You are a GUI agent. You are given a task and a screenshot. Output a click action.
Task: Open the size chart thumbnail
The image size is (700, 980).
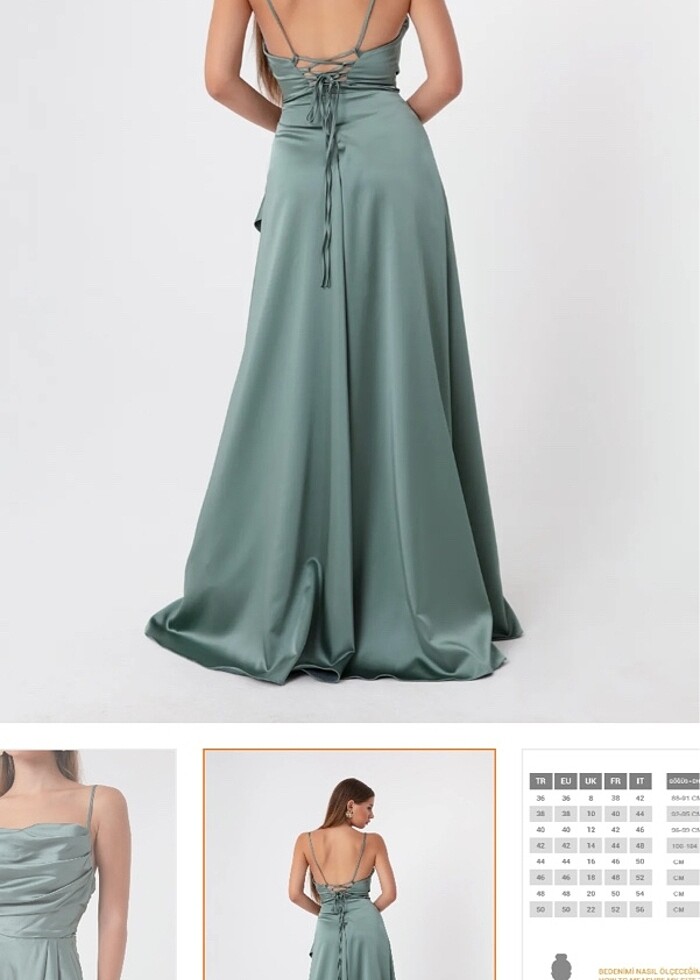click(612, 865)
